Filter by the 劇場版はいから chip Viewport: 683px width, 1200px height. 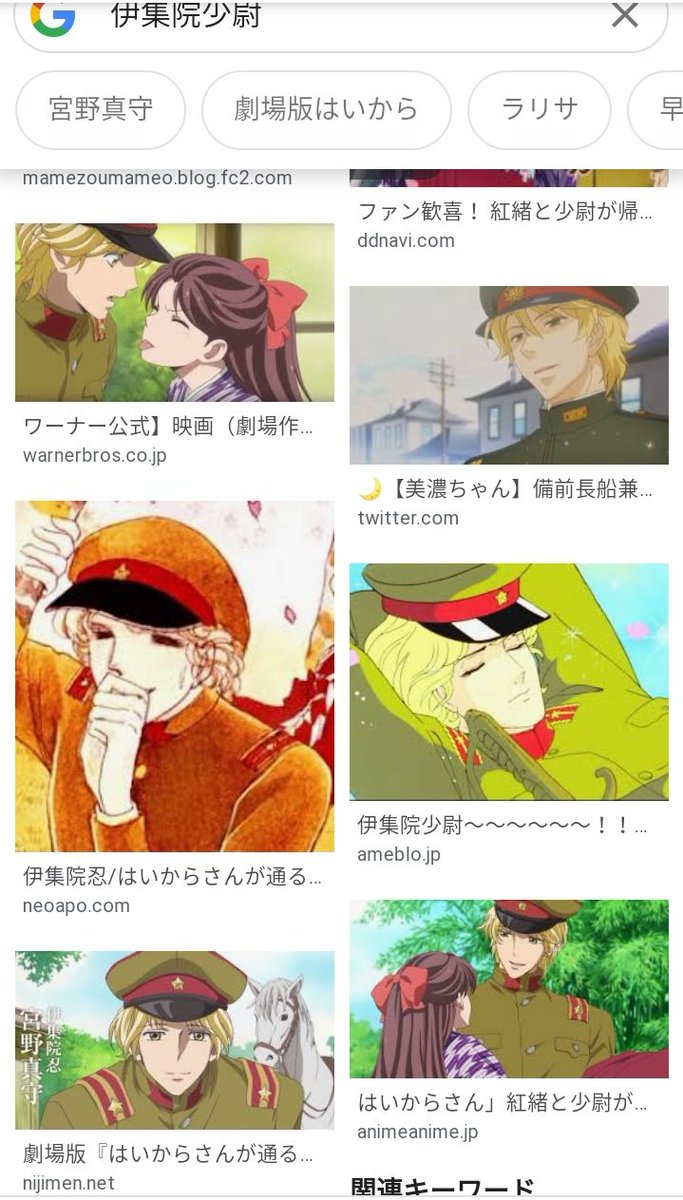coord(326,109)
